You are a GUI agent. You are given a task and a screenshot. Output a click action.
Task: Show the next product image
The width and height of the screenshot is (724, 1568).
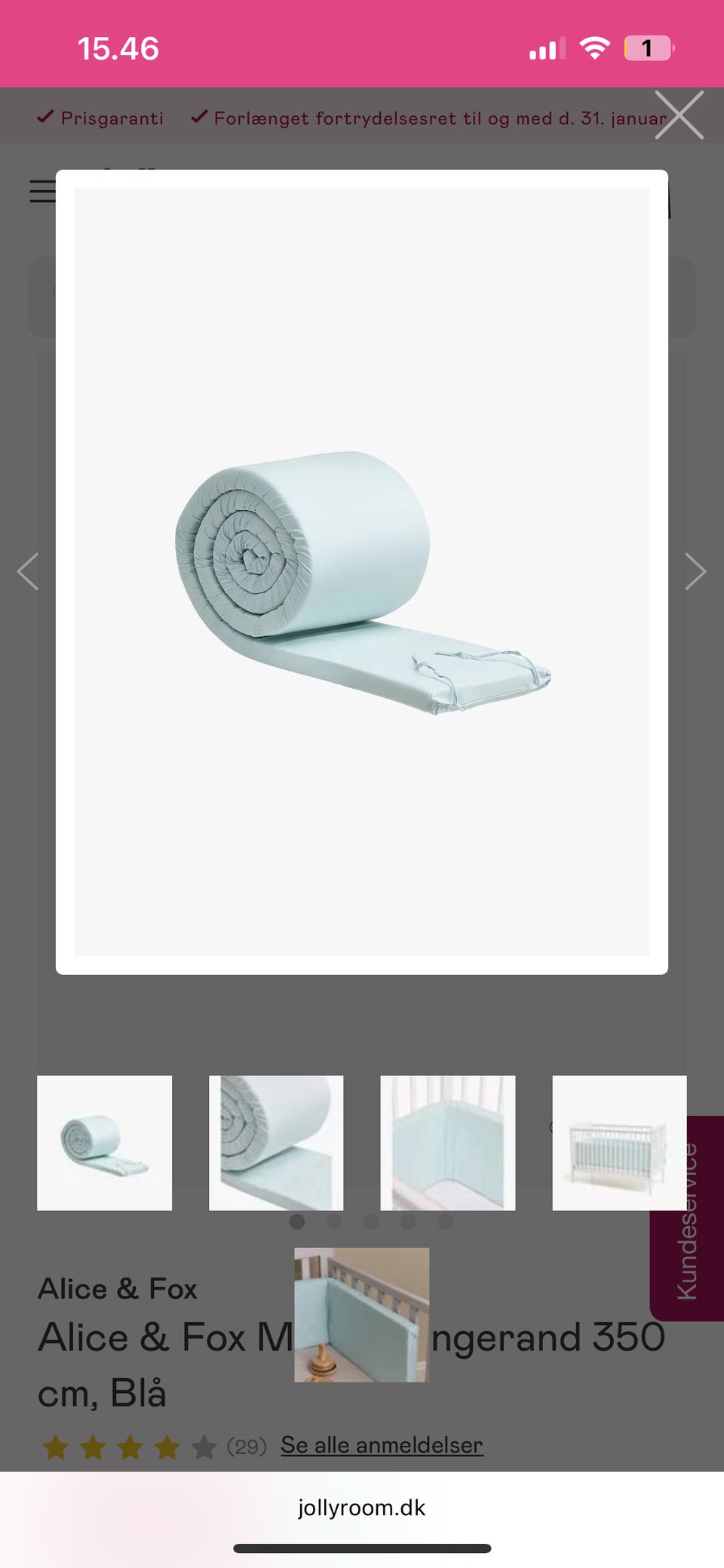click(695, 571)
